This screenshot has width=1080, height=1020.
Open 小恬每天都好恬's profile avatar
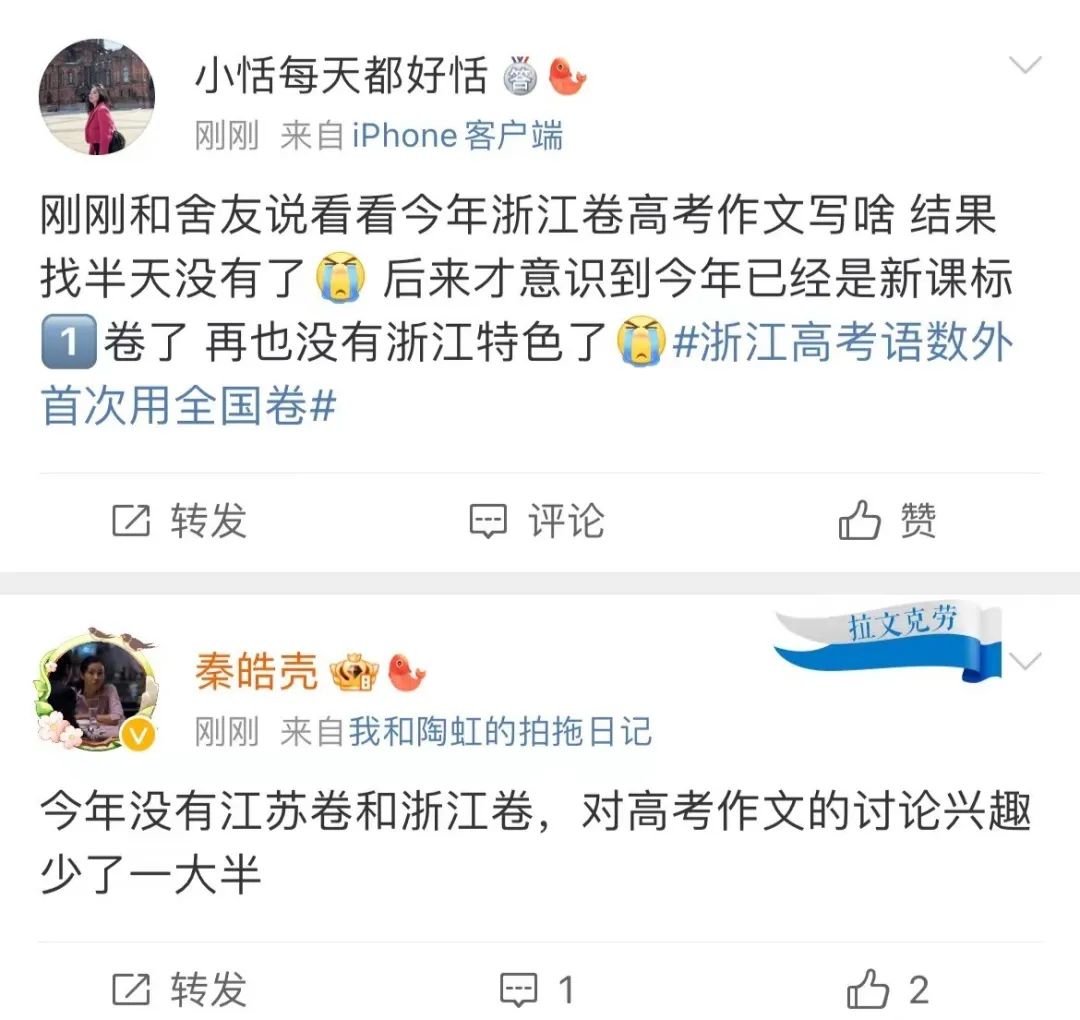[x=97, y=97]
